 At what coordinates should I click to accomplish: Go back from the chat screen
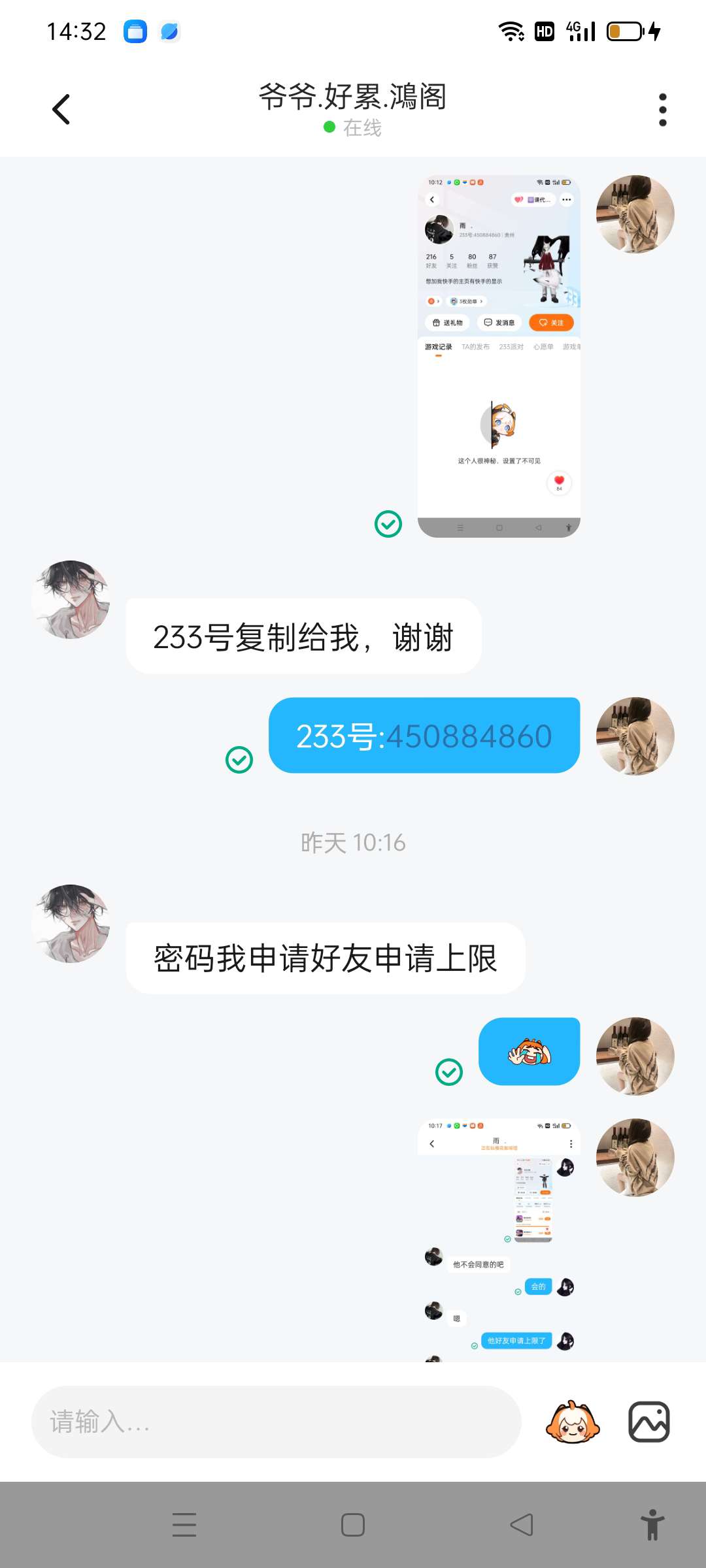pos(61,109)
